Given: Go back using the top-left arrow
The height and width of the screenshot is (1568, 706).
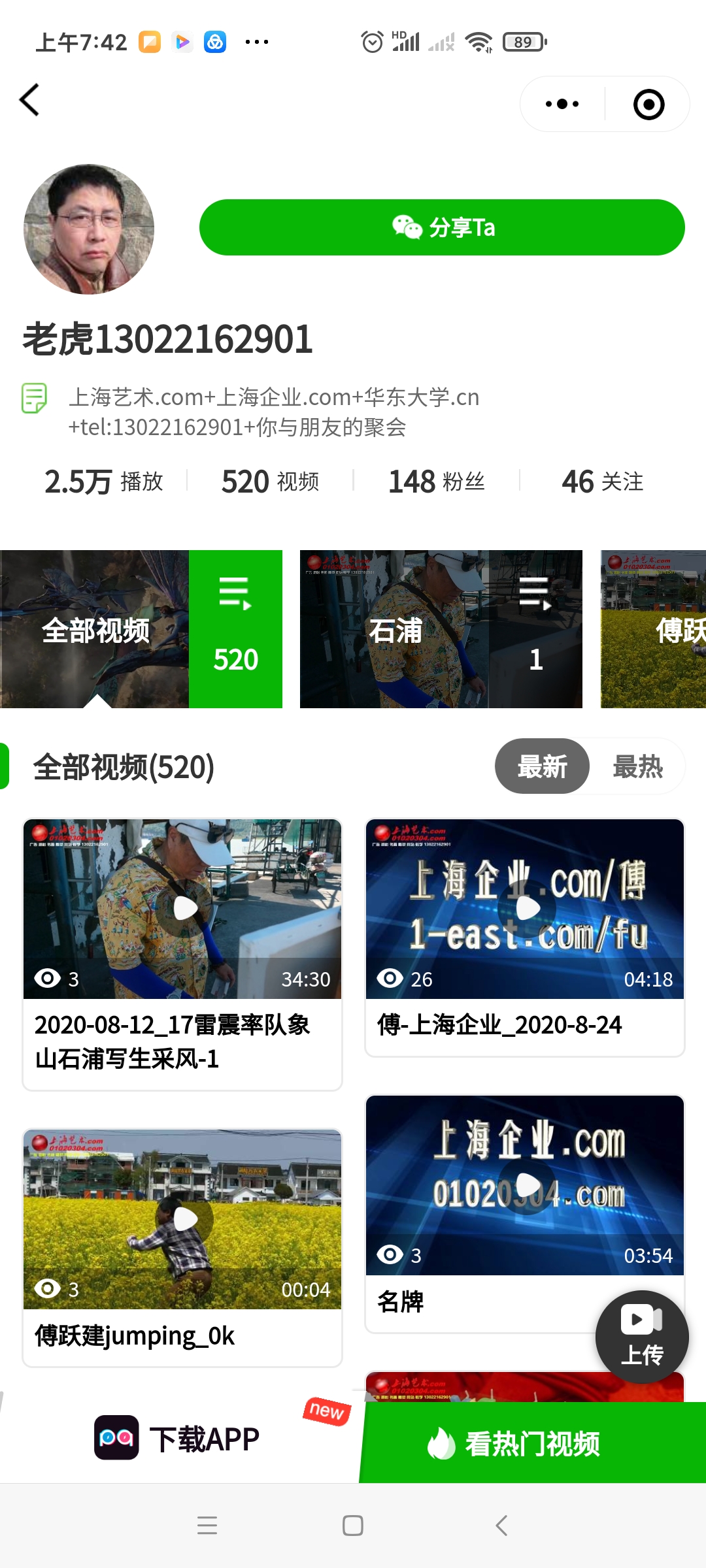Looking at the screenshot, I should click(x=30, y=100).
